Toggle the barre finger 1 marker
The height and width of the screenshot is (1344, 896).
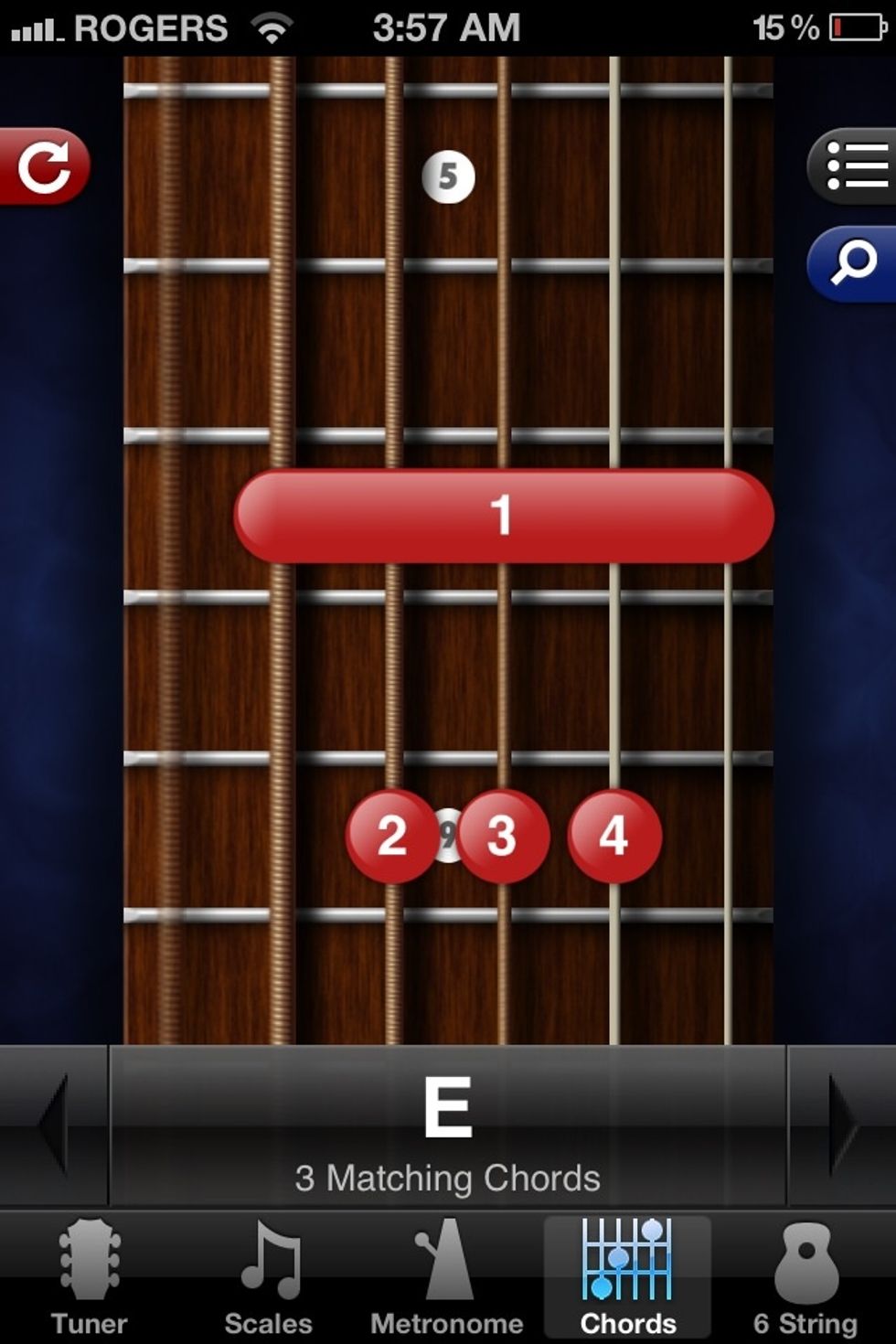point(503,515)
